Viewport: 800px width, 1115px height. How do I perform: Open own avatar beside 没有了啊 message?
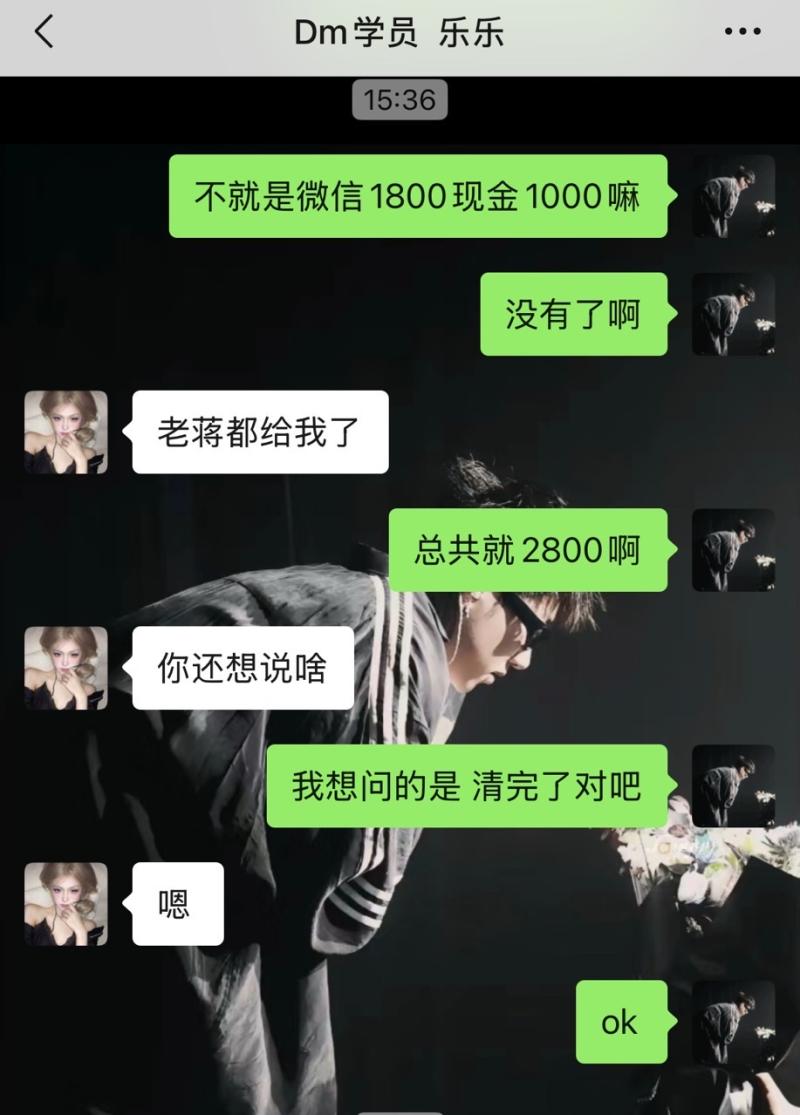tap(734, 314)
